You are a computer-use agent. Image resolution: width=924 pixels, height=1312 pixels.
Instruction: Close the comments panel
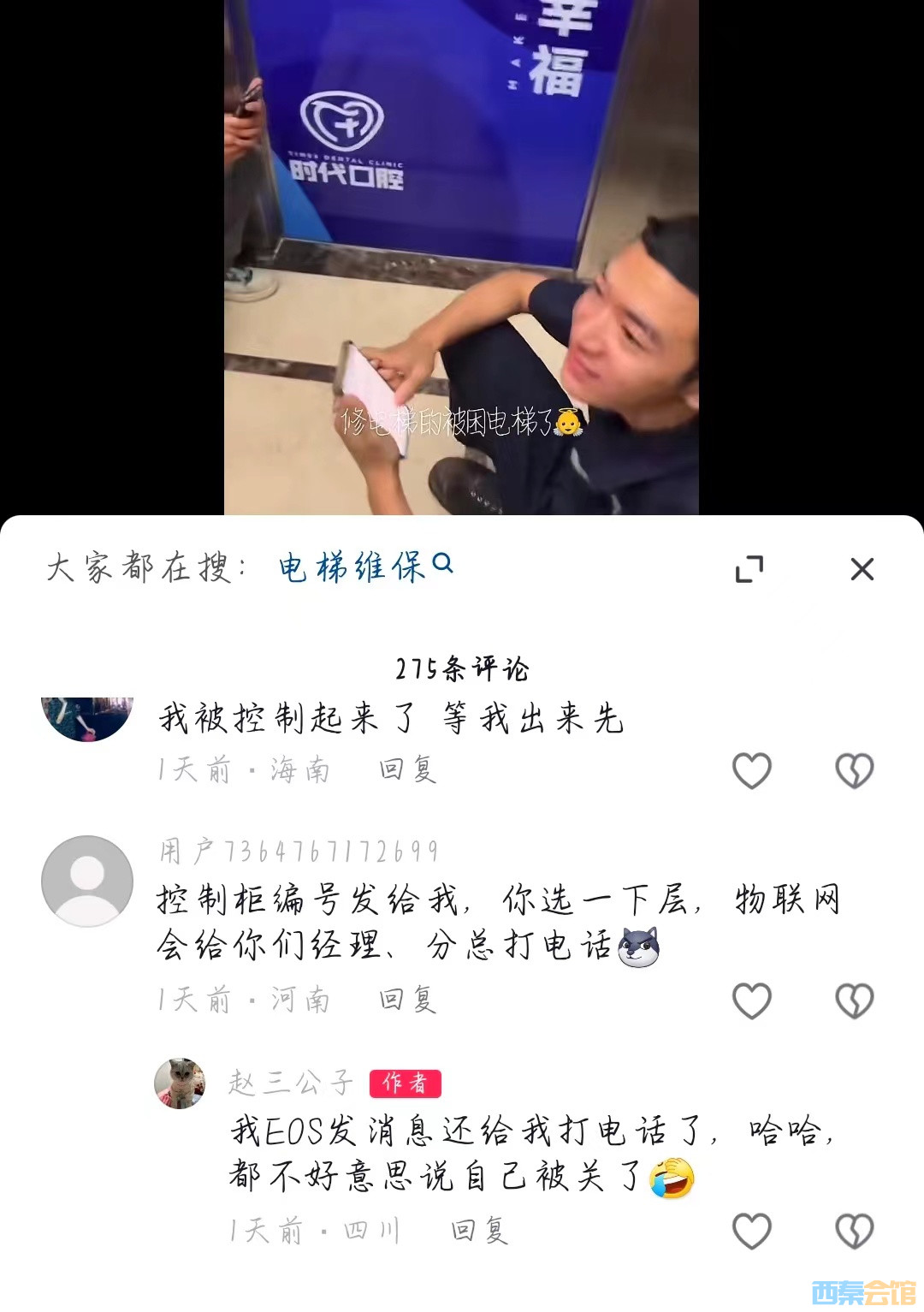click(862, 569)
